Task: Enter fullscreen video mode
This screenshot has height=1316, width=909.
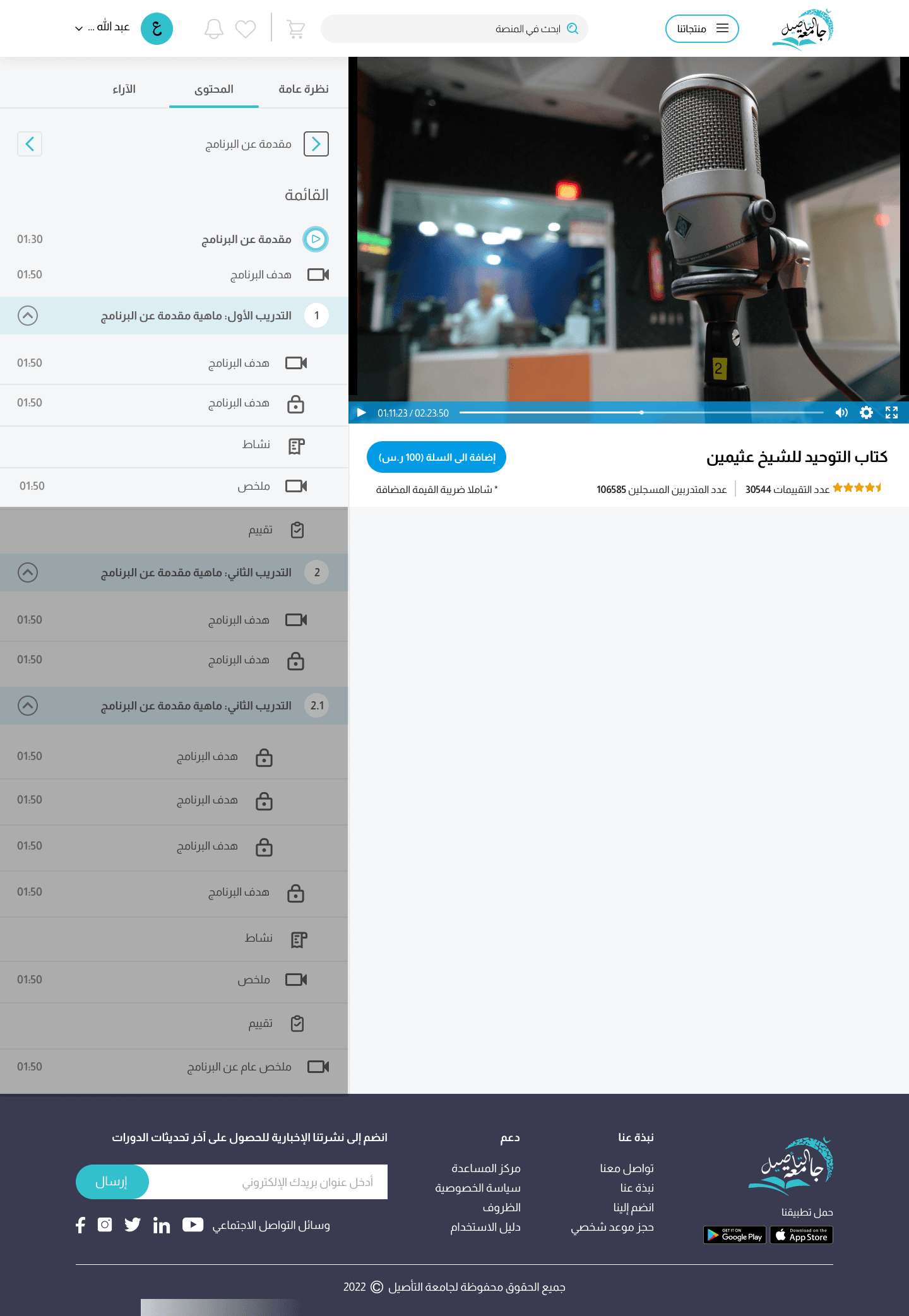Action: click(891, 413)
